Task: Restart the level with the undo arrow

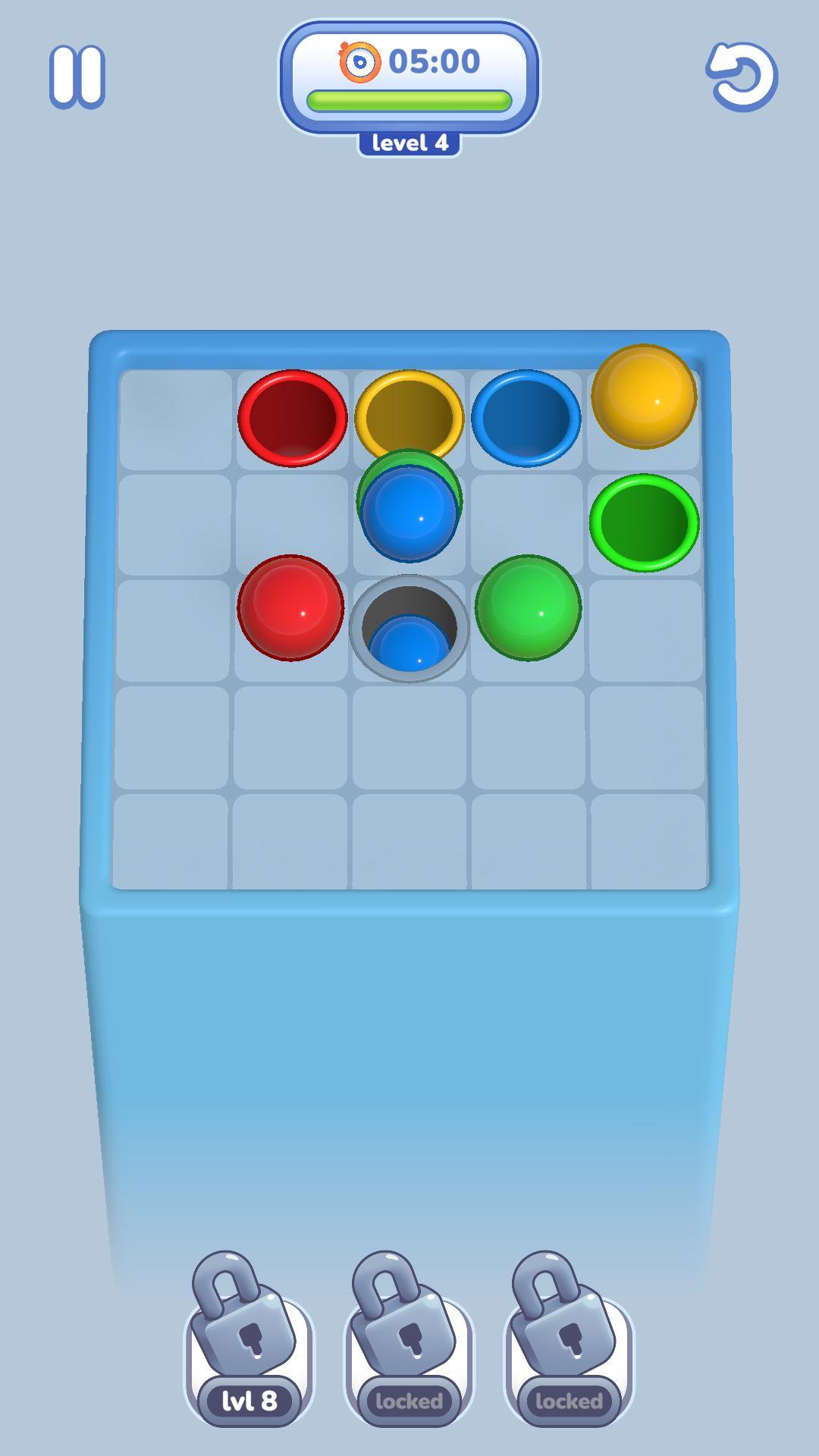Action: [742, 77]
